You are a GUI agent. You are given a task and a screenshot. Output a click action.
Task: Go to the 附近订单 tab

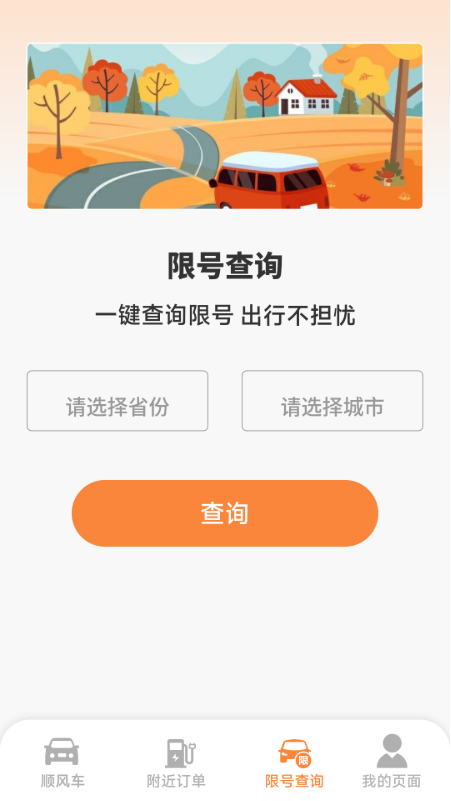[x=176, y=763]
